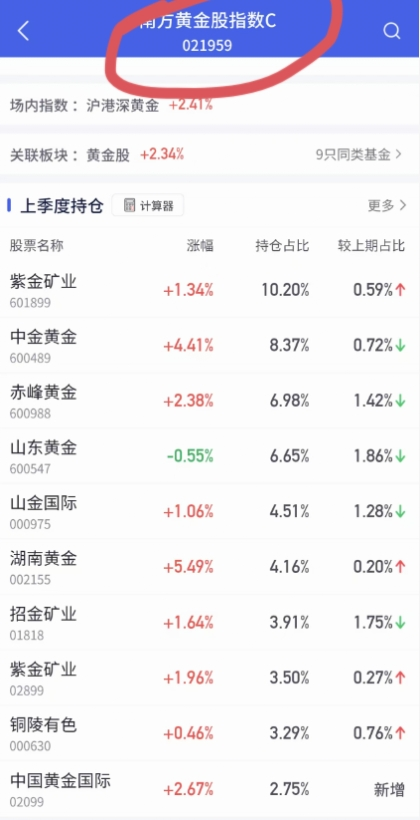Open the 计算器 calculator button
The image size is (420, 820).
tap(148, 206)
